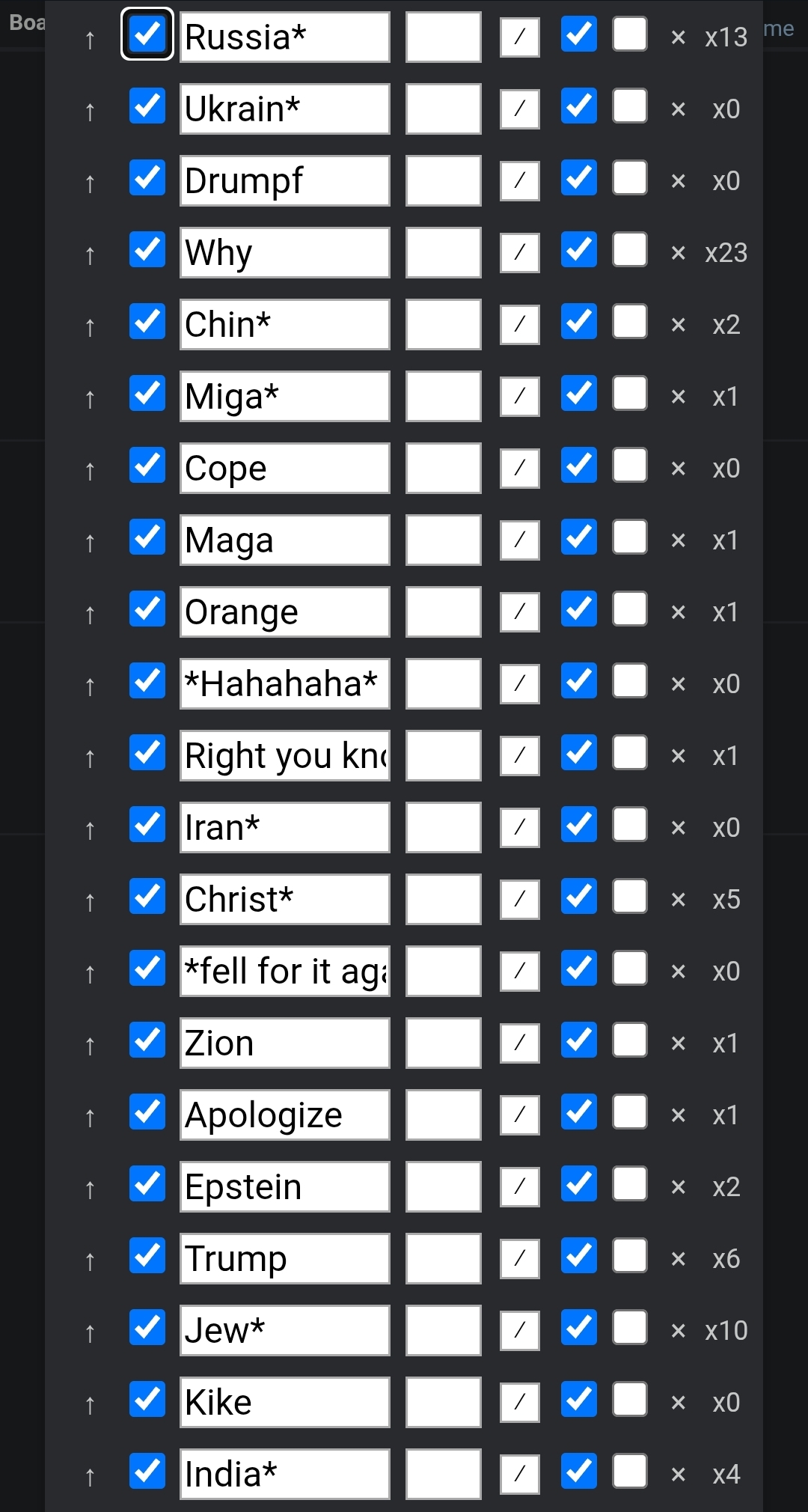This screenshot has height=1512, width=808.
Task: Disable the first checkbox for Right you know
Action: pyautogui.click(x=147, y=753)
